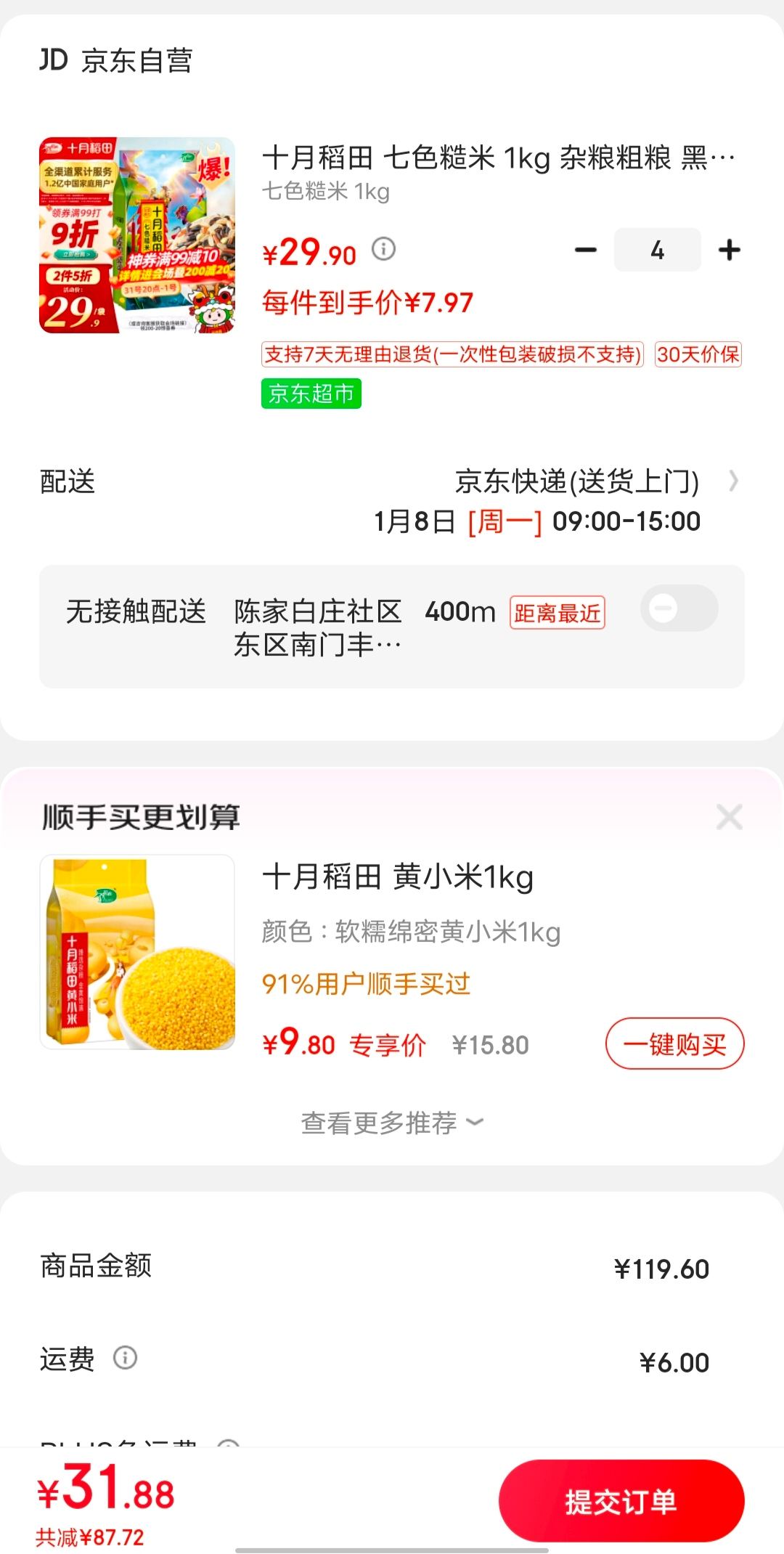Tap the quantity field showing 4
Image resolution: width=784 pixels, height=1554 pixels.
point(657,251)
